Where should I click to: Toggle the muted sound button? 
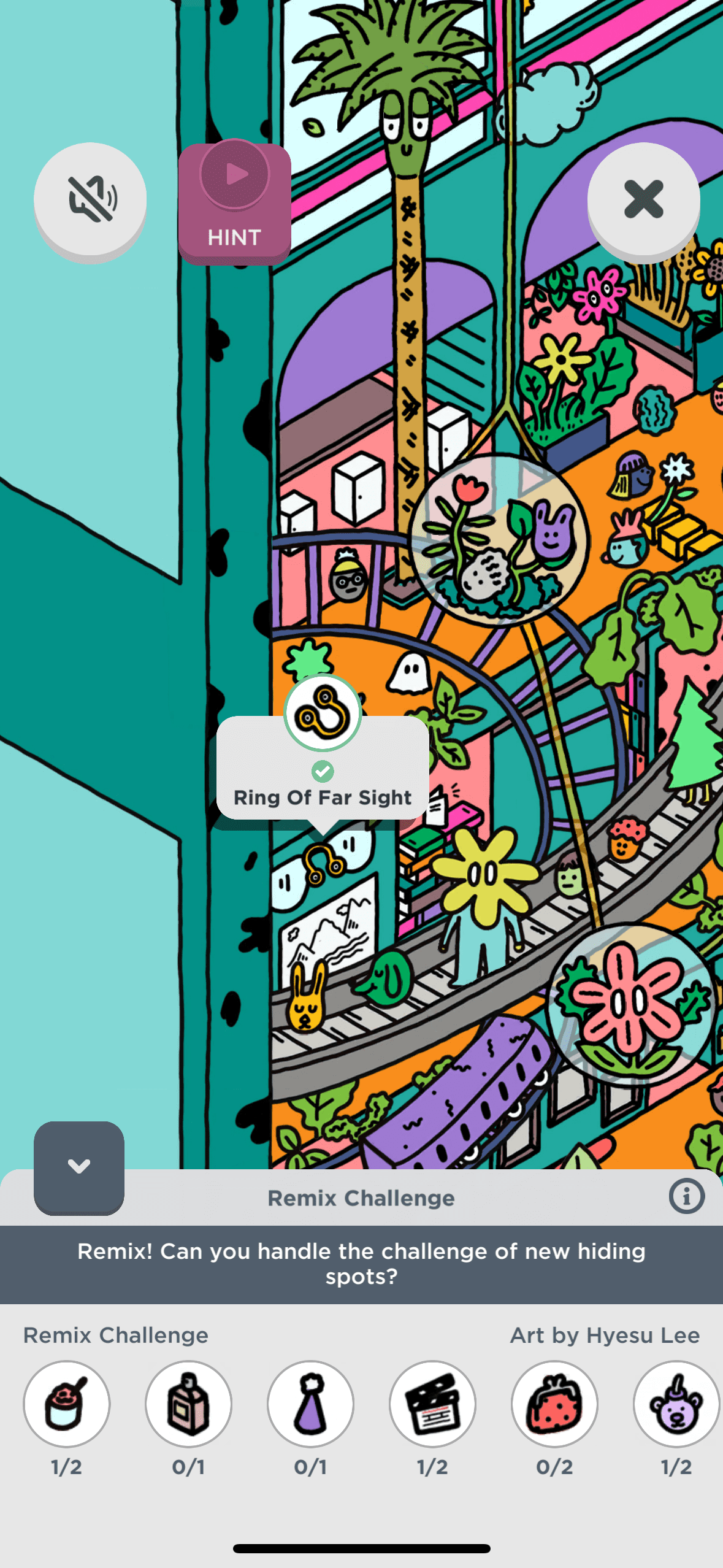[x=90, y=199]
